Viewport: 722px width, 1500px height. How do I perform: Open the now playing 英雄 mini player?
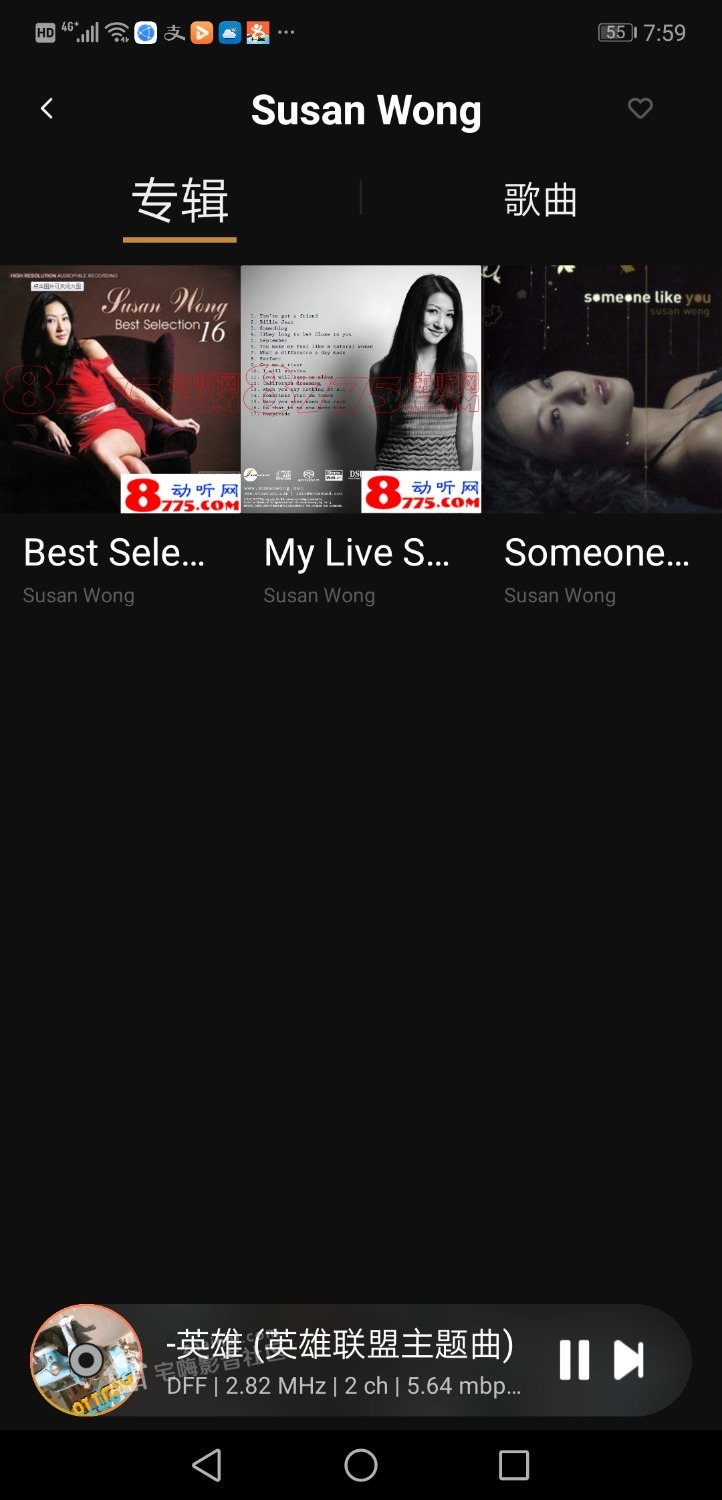pyautogui.click(x=340, y=1360)
